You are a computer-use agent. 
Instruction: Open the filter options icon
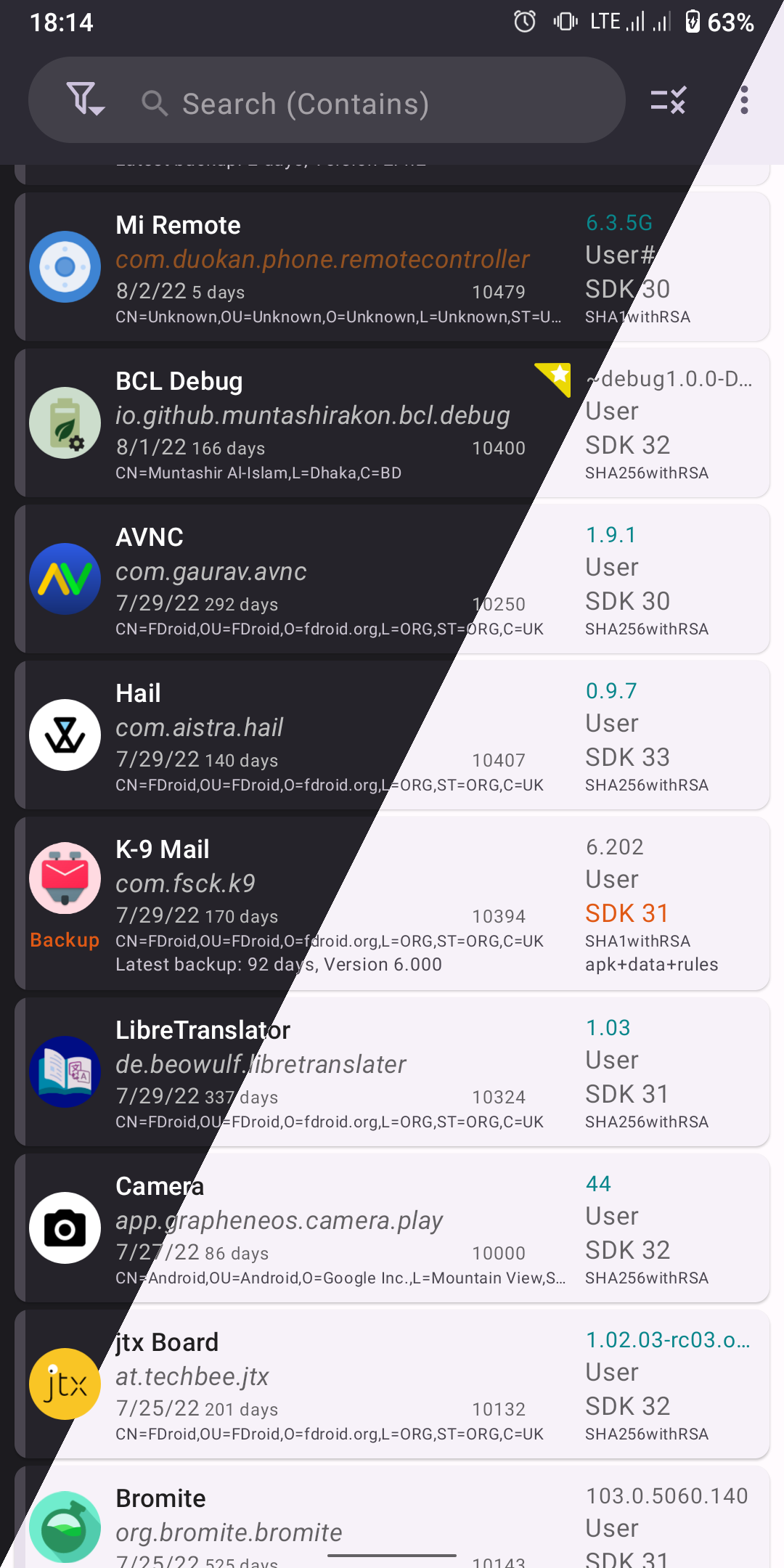pos(86,99)
